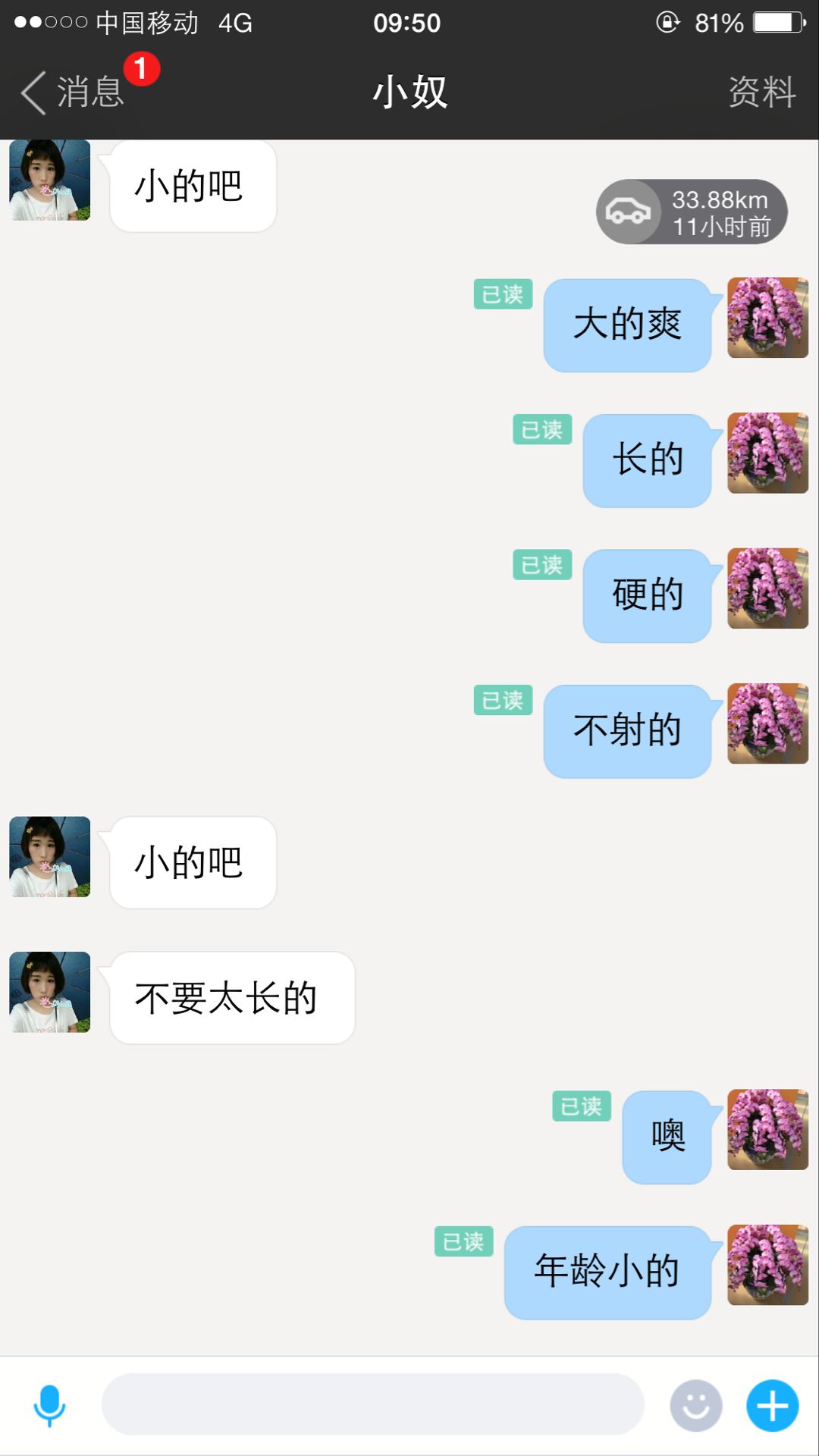
Task: Go back to the 消息 list
Action: pos(72,93)
